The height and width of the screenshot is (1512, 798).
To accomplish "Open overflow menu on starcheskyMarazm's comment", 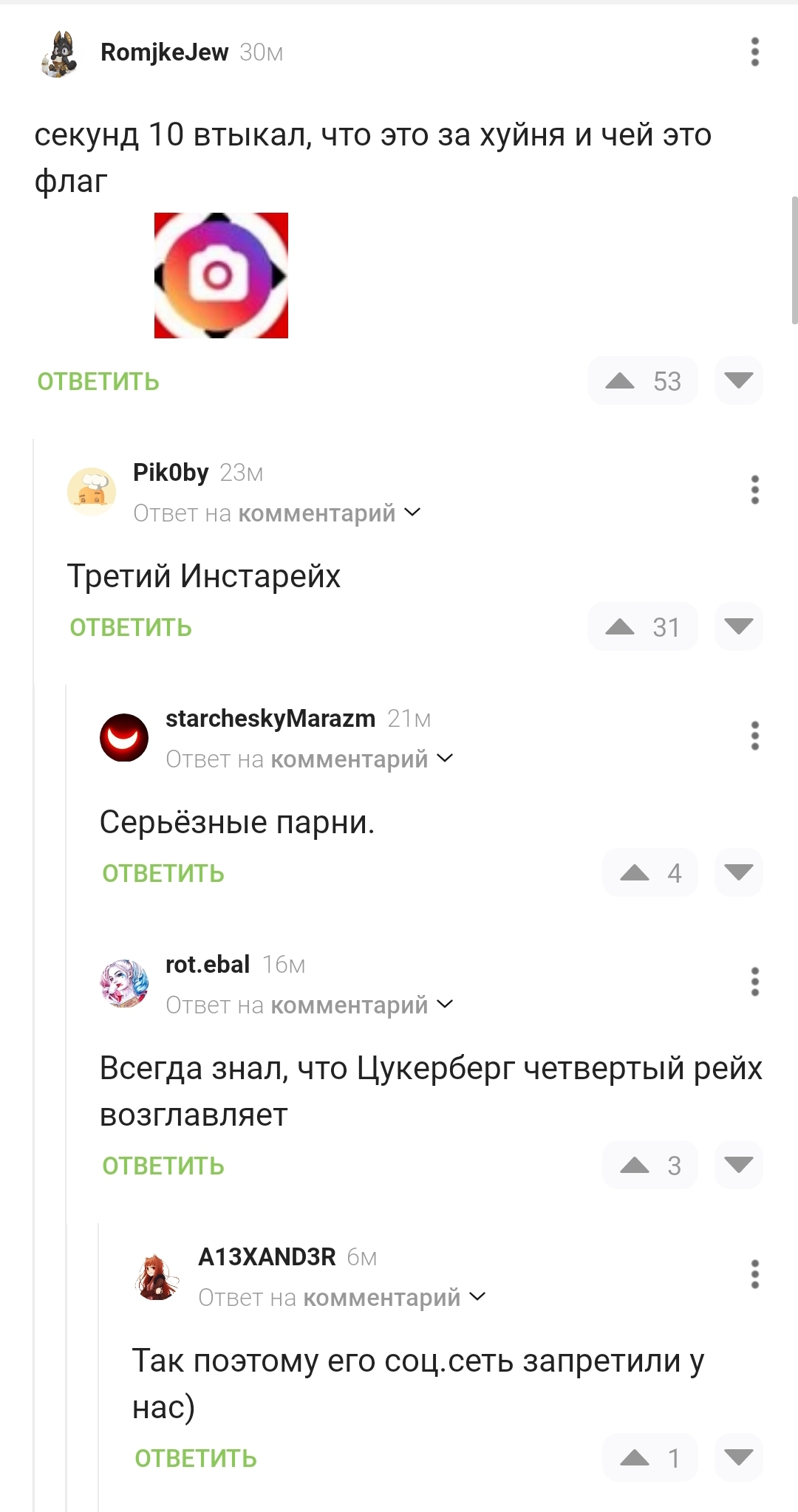I will pos(754,736).
